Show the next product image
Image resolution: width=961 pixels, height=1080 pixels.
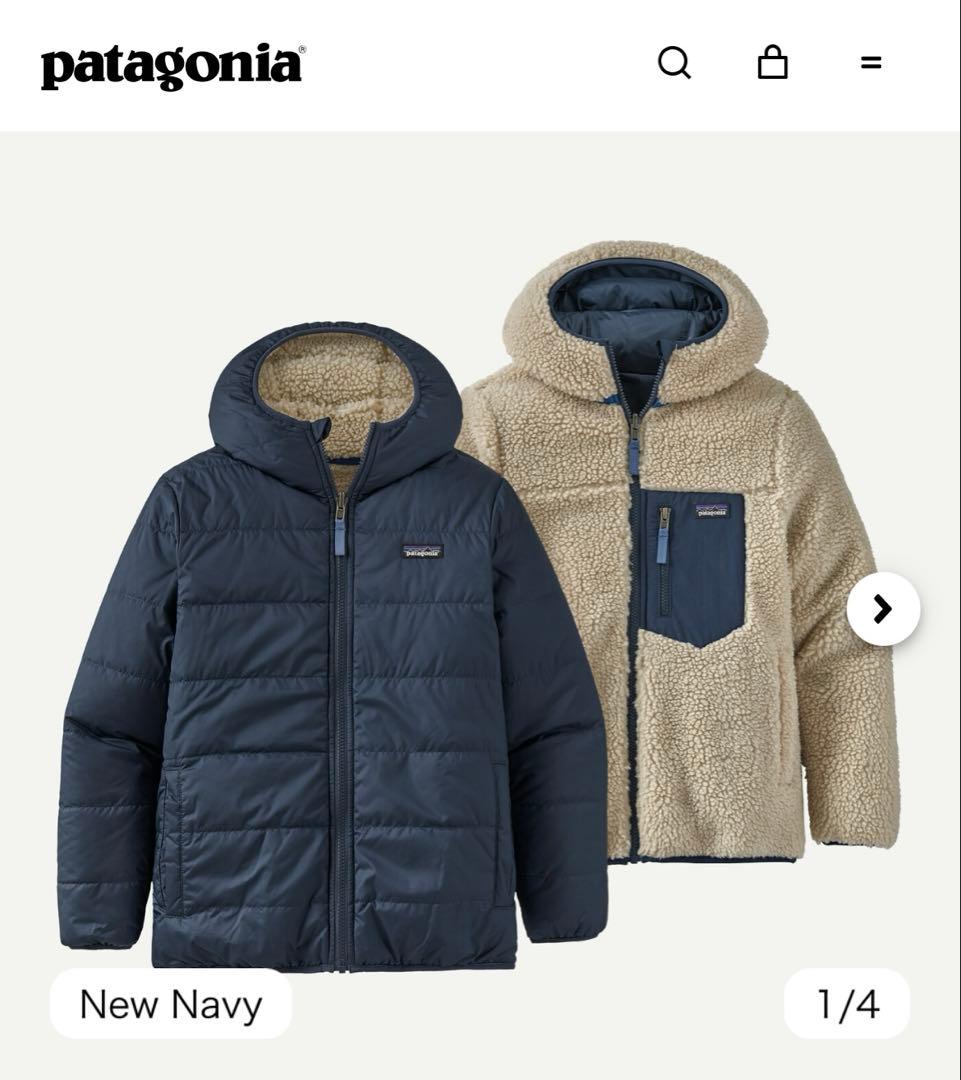pyautogui.click(x=883, y=608)
